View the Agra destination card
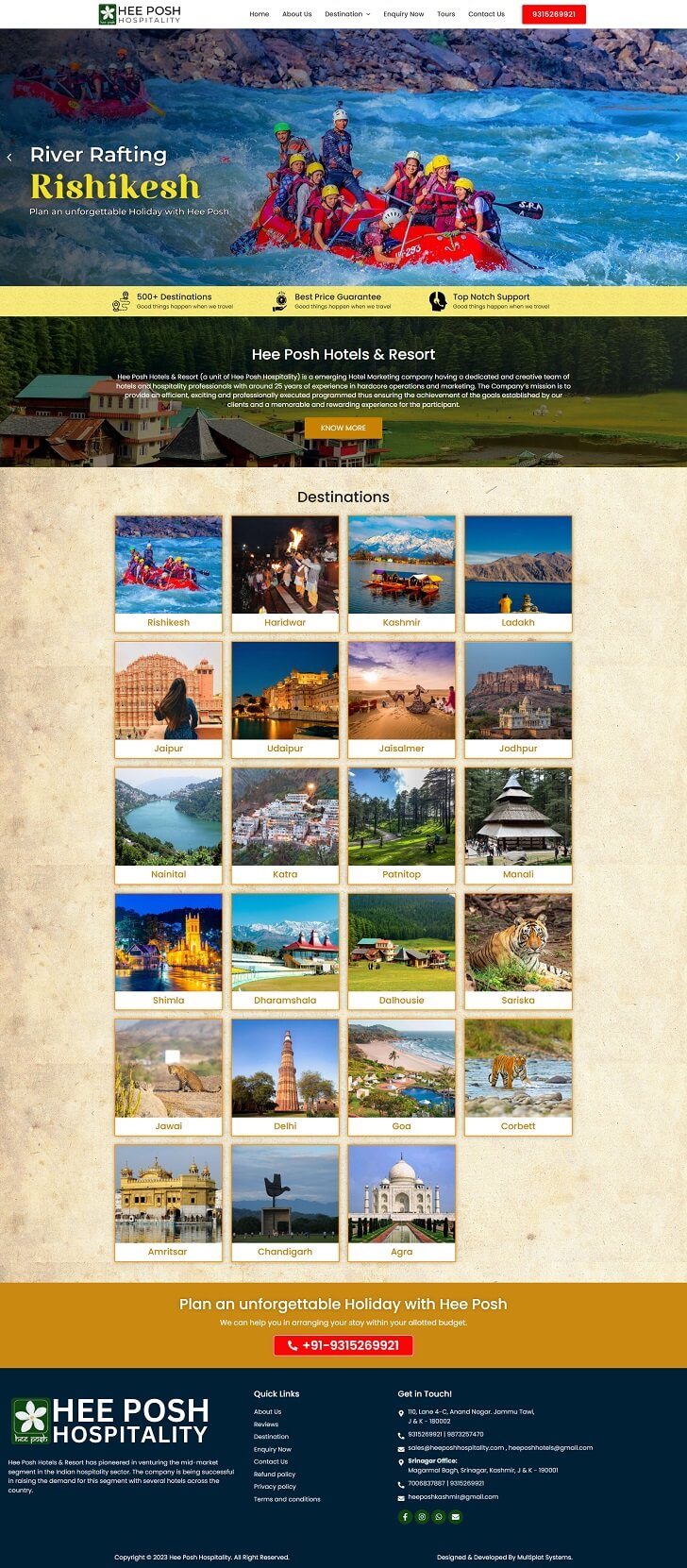 (401, 1202)
